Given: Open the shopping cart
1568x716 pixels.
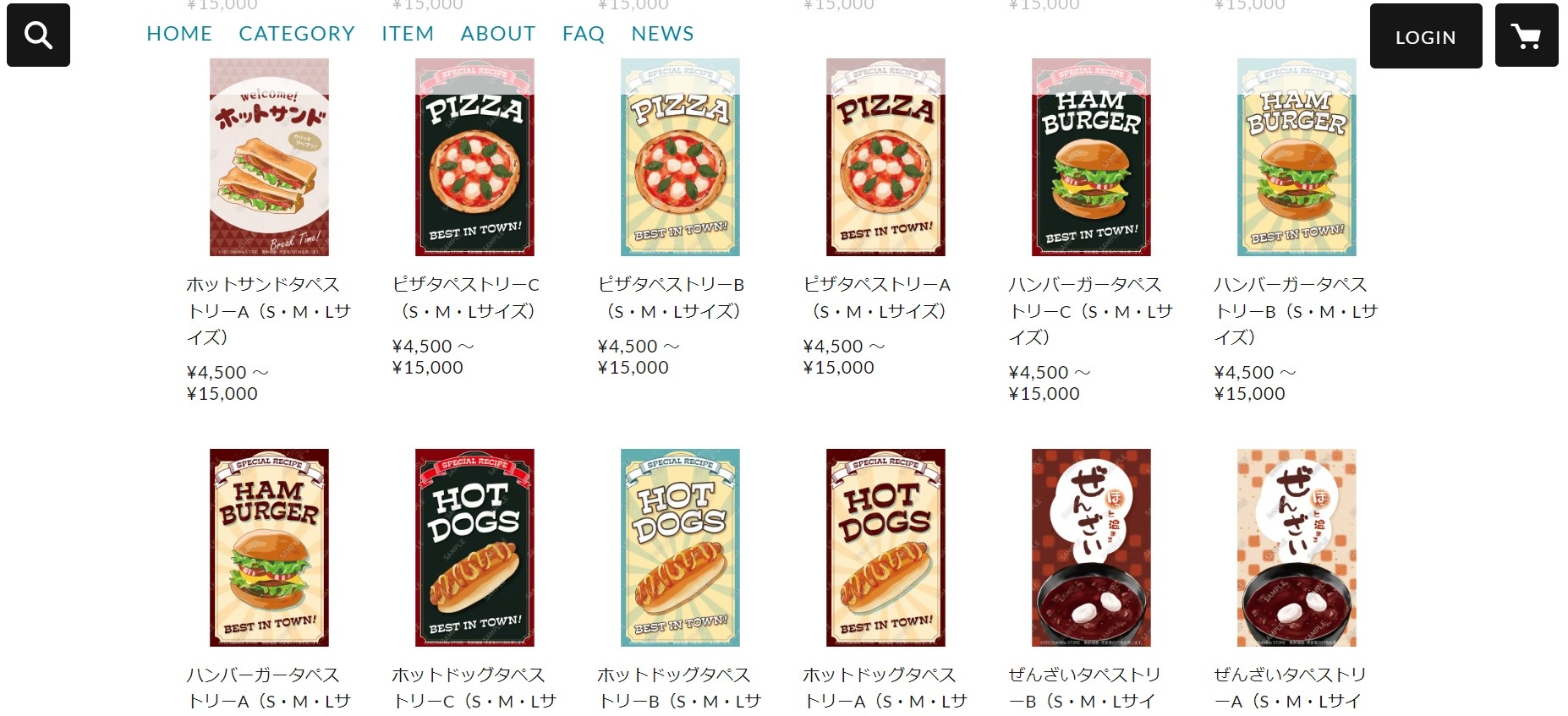Looking at the screenshot, I should (1526, 36).
